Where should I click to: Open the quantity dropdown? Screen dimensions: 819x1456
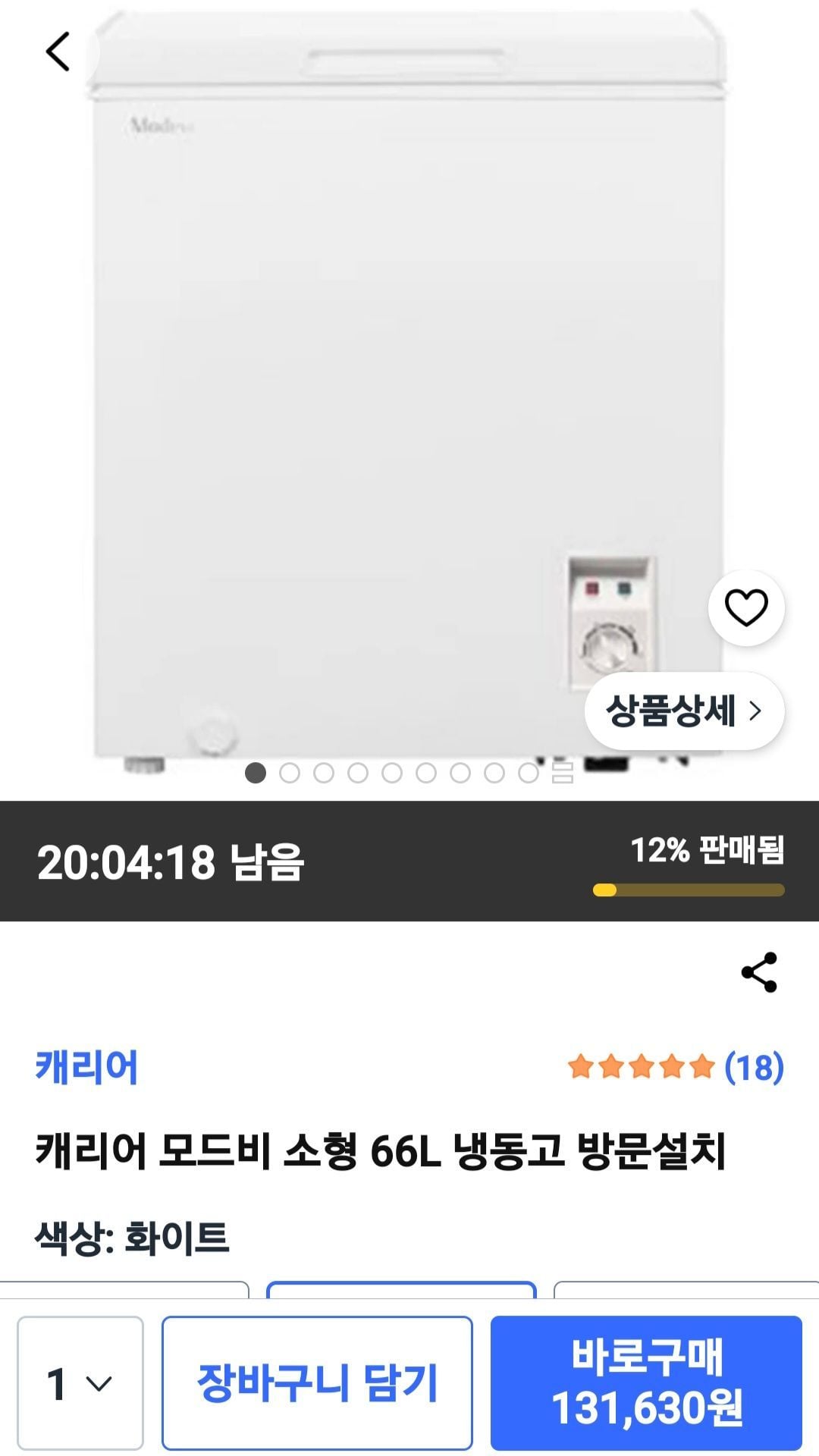point(80,1383)
